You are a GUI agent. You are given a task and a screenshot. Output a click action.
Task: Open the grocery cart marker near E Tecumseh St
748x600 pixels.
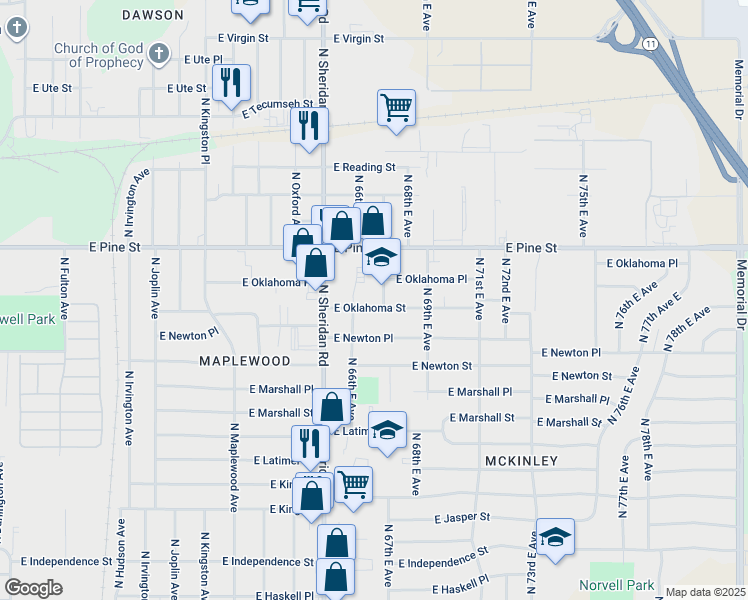[396, 108]
